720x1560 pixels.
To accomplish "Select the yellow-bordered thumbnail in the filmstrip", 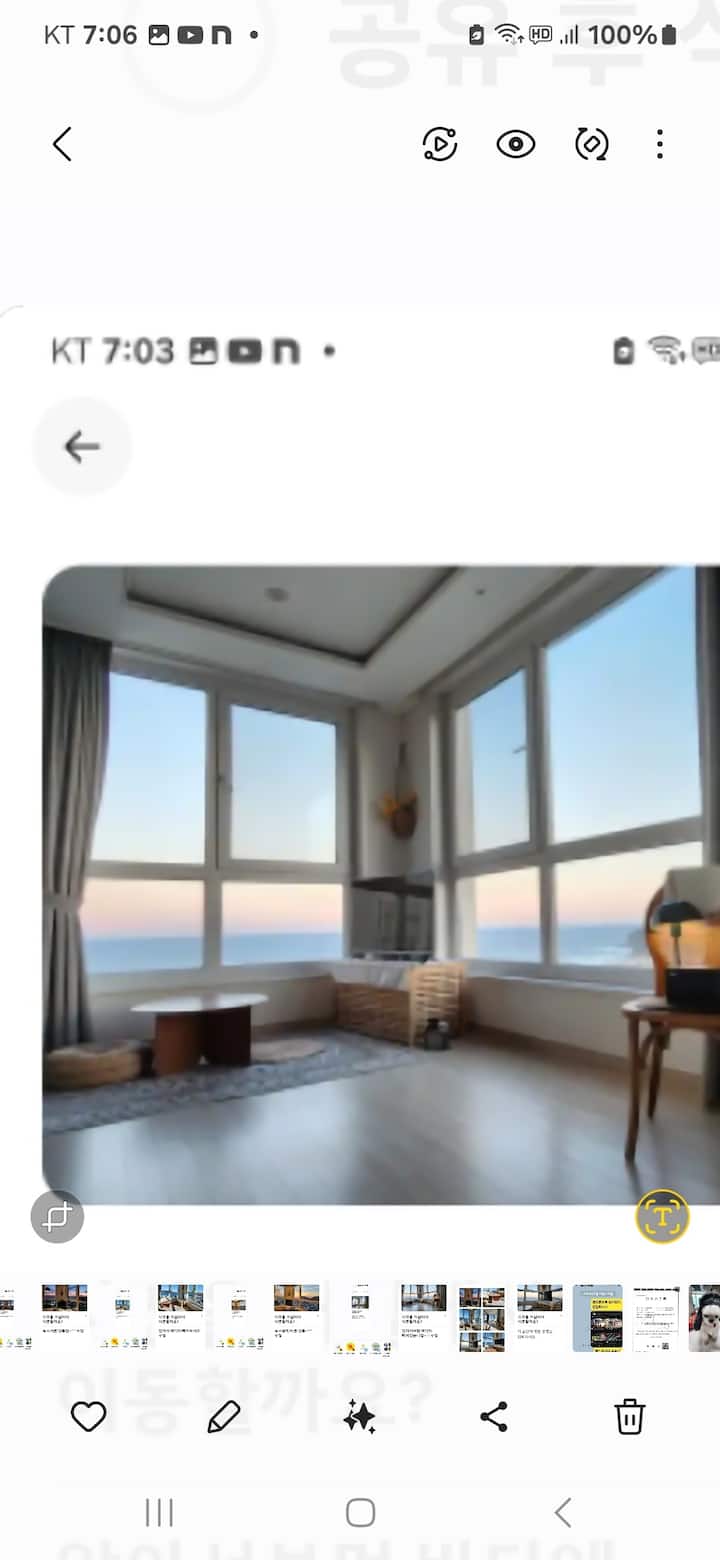I will coord(597,1318).
